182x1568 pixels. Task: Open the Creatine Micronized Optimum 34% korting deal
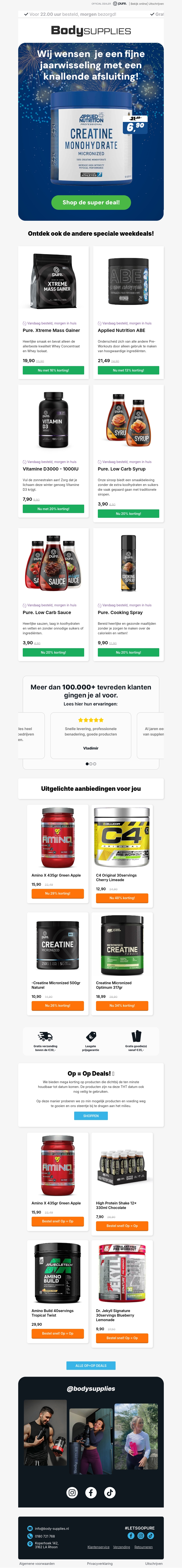tap(122, 1006)
